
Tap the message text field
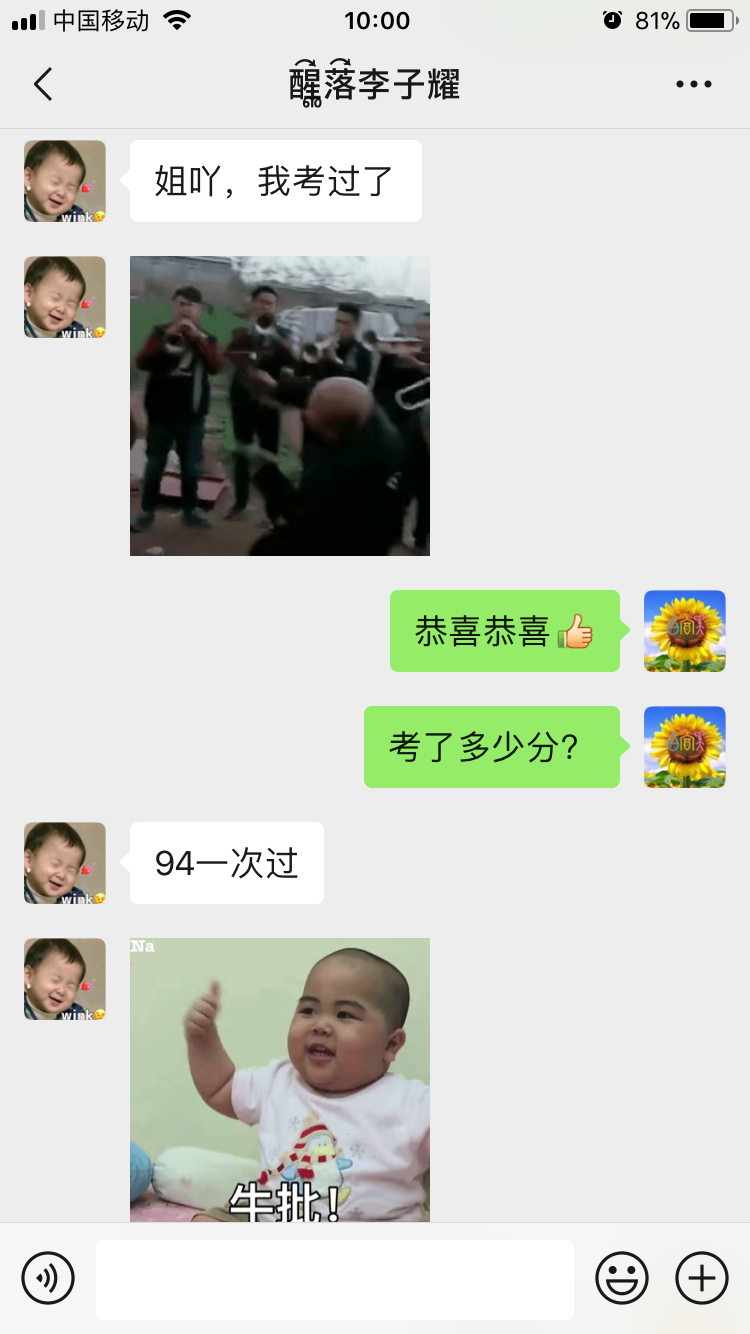point(335,1279)
